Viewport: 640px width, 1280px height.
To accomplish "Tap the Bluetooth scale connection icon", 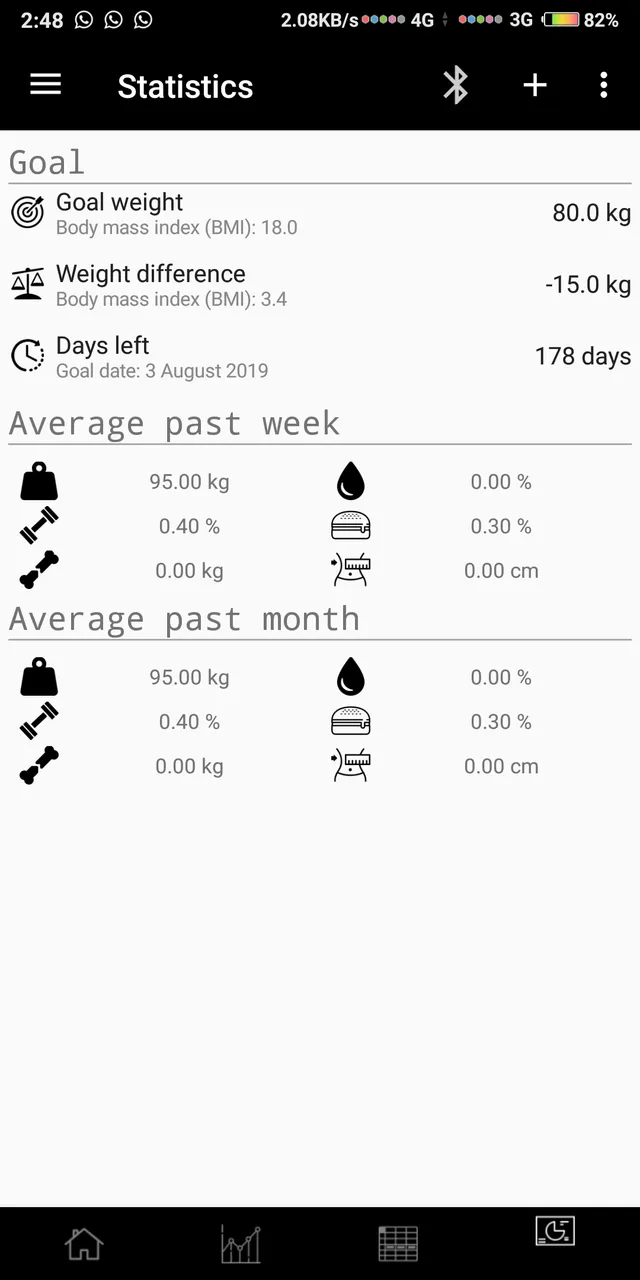I will click(456, 85).
